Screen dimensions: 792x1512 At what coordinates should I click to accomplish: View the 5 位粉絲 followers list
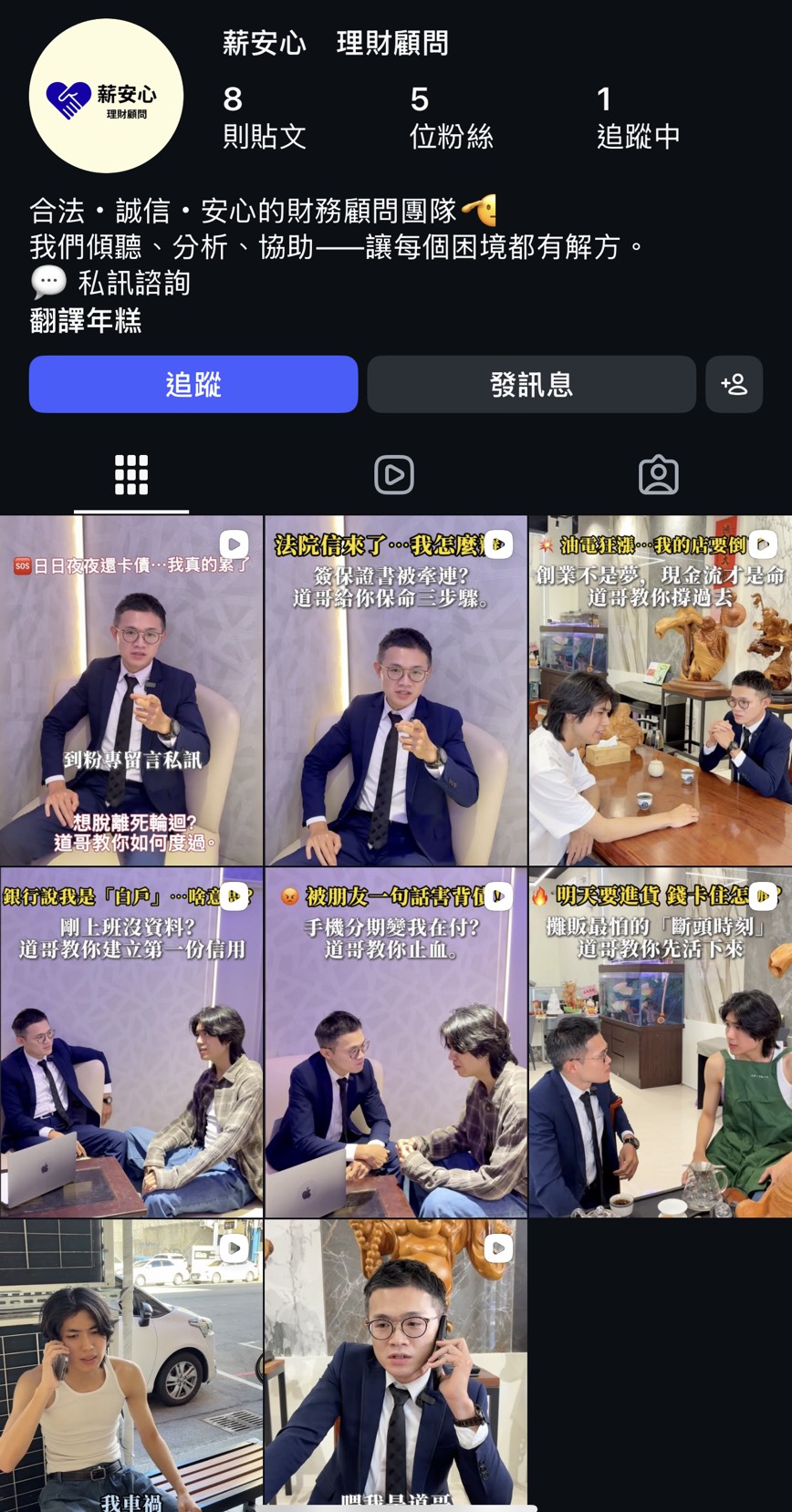451,117
